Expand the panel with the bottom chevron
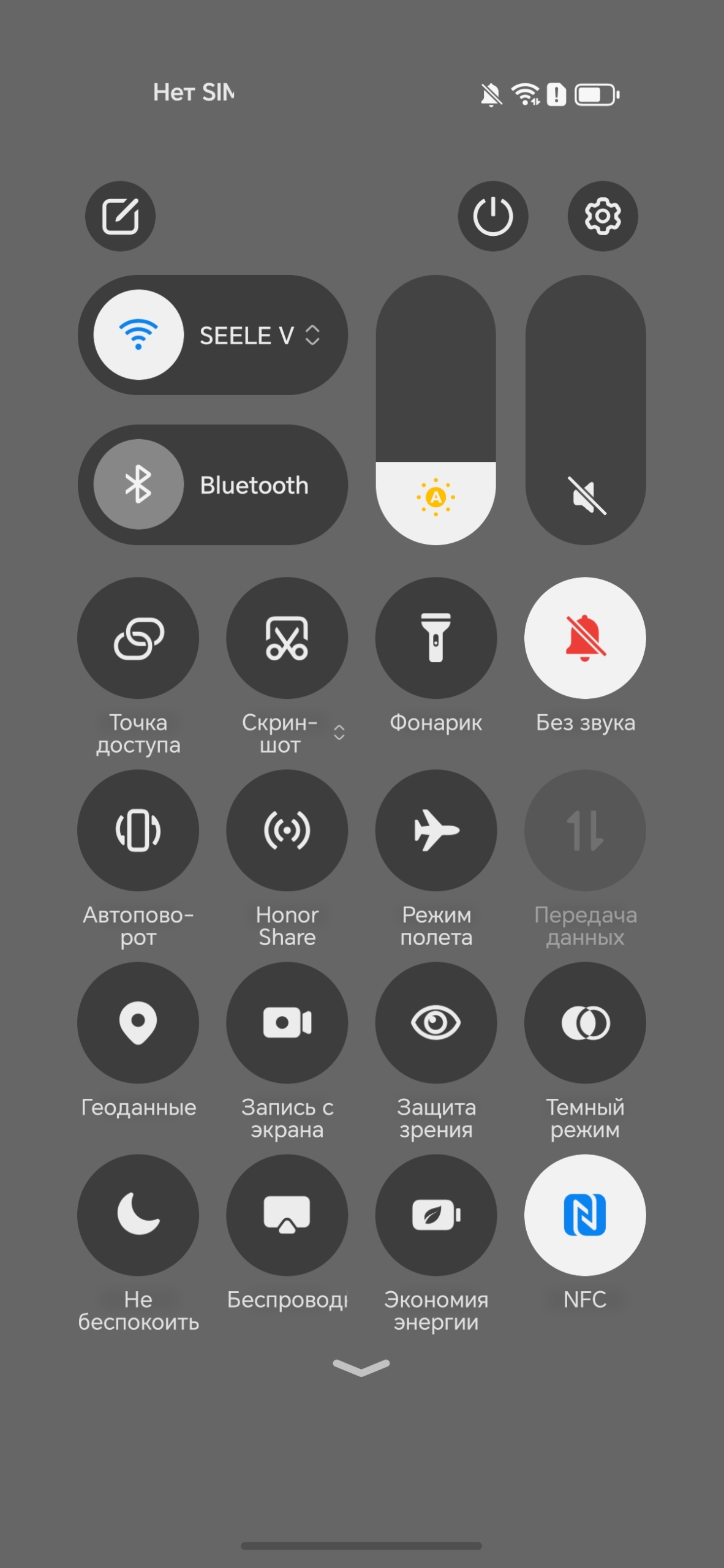Image resolution: width=724 pixels, height=1568 pixels. point(361,1367)
